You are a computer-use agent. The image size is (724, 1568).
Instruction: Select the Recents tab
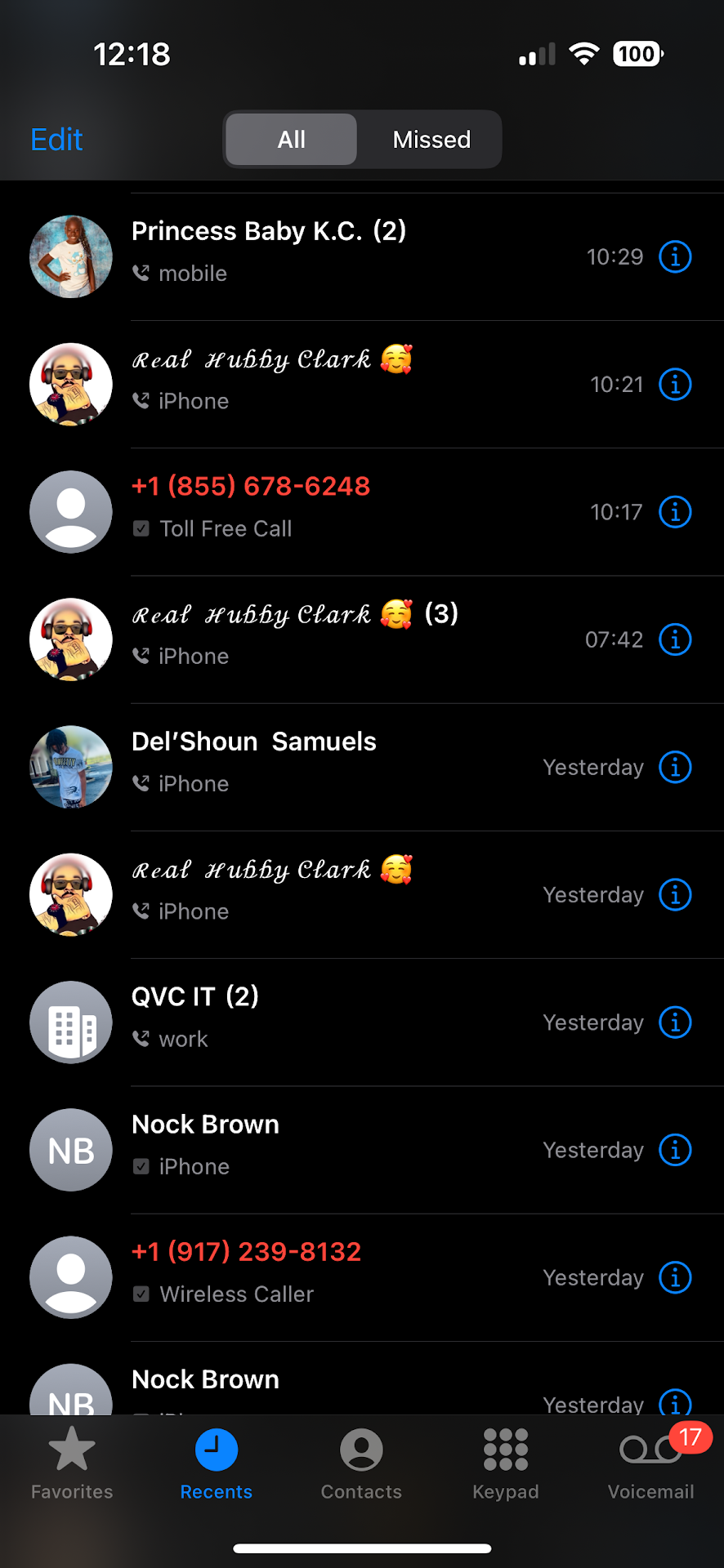217,1463
